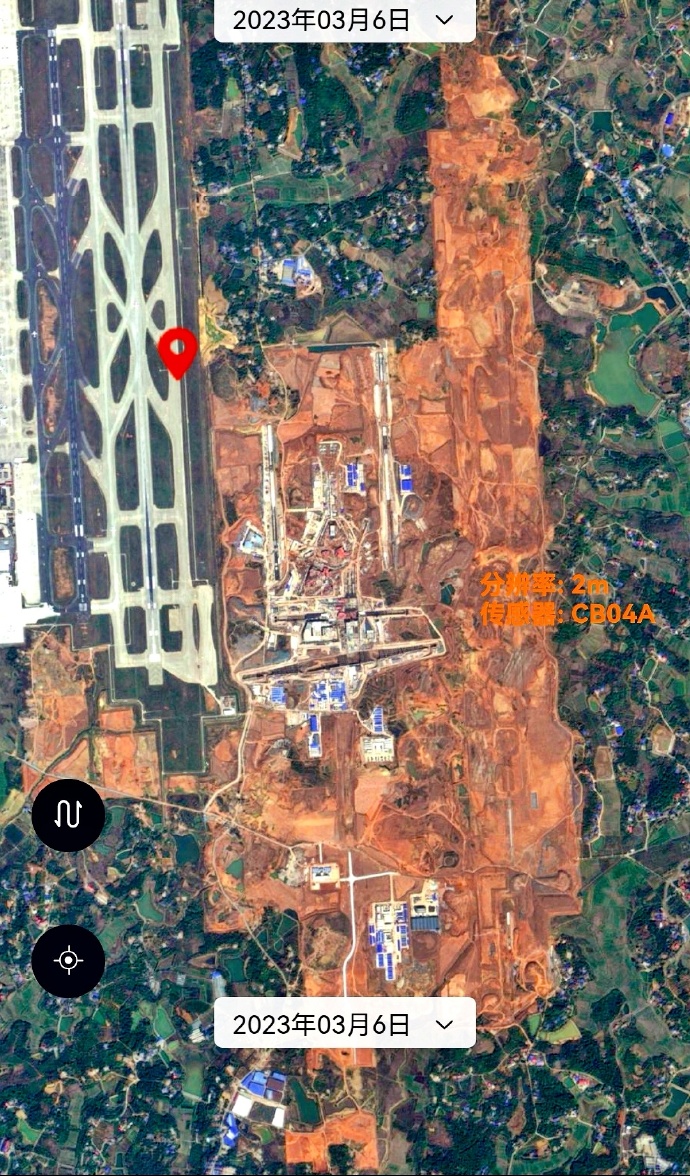Center map on current location
Viewport: 690px width, 1176px height.
click(68, 961)
